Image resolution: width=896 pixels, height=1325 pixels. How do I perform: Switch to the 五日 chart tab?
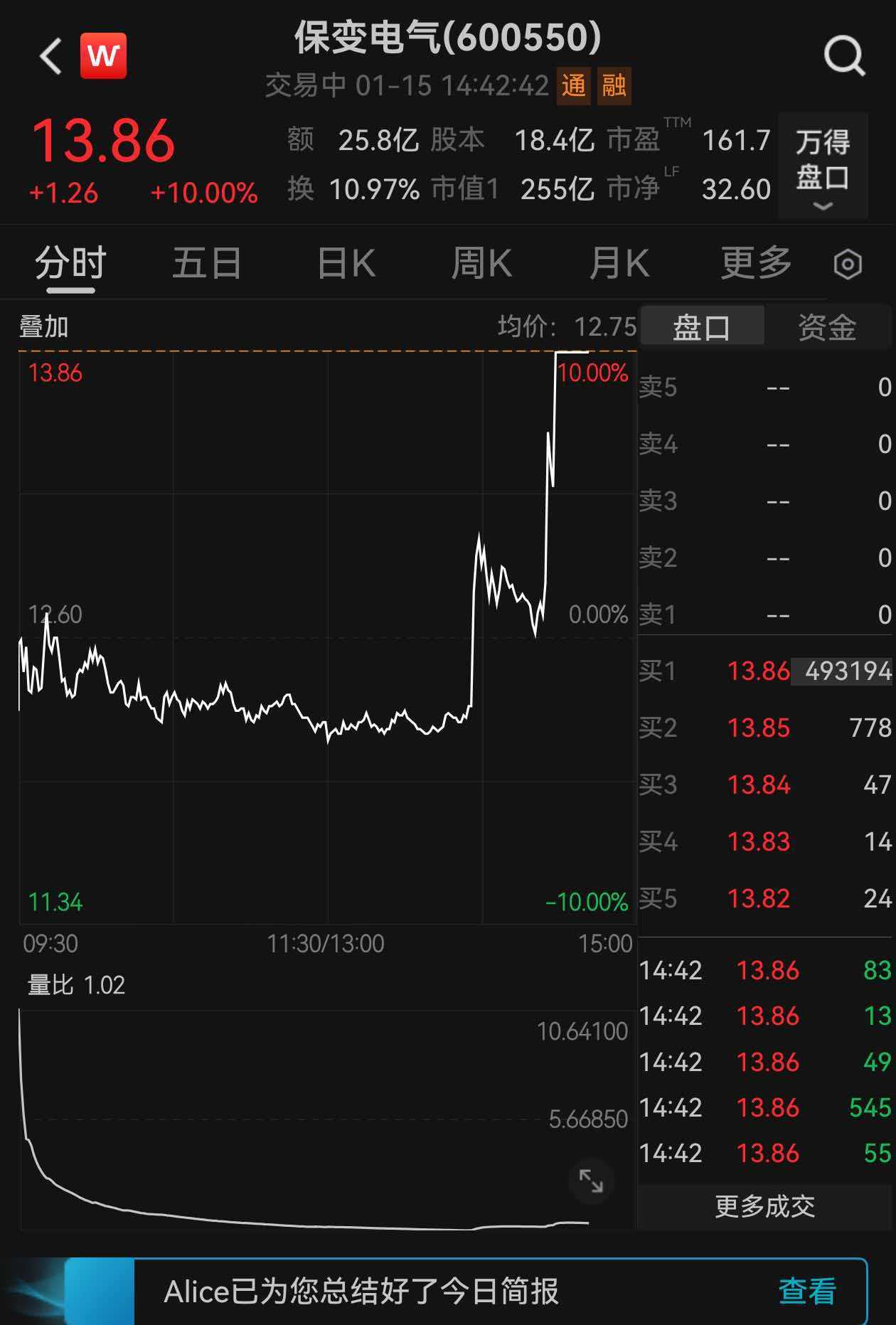(x=207, y=264)
